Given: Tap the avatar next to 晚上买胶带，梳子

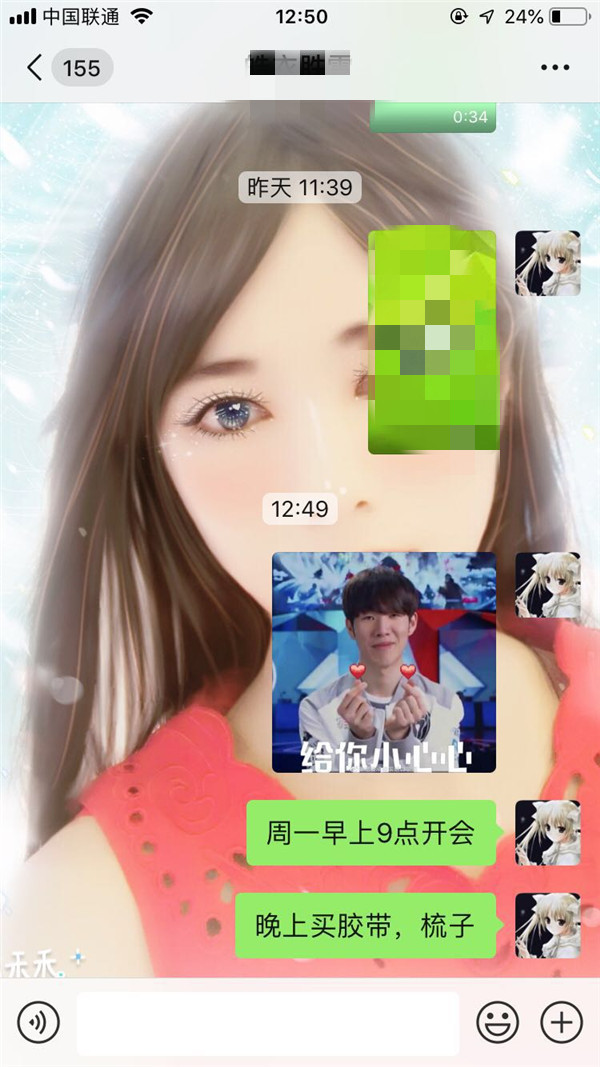Looking at the screenshot, I should point(547,925).
